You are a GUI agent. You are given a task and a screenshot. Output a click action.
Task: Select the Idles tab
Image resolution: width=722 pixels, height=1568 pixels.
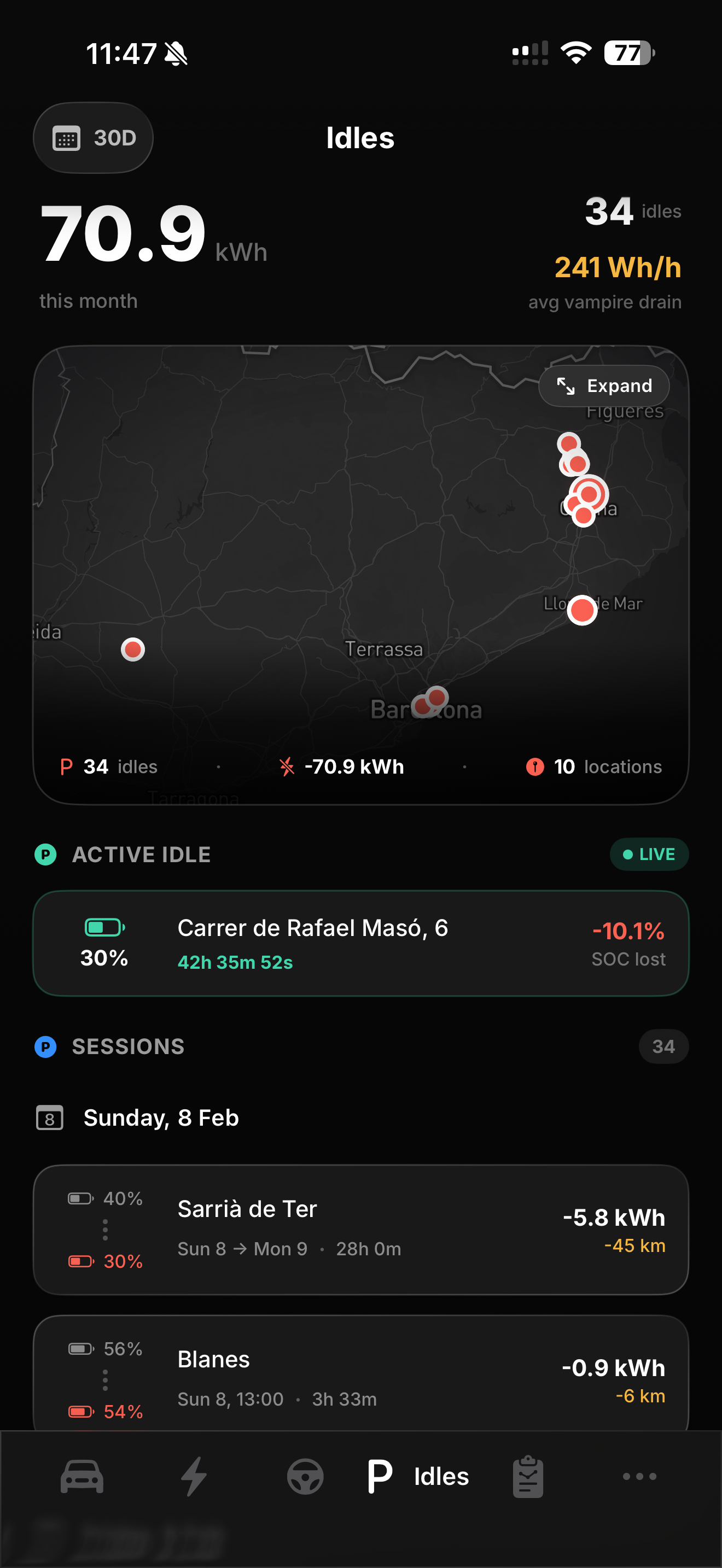[418, 1476]
